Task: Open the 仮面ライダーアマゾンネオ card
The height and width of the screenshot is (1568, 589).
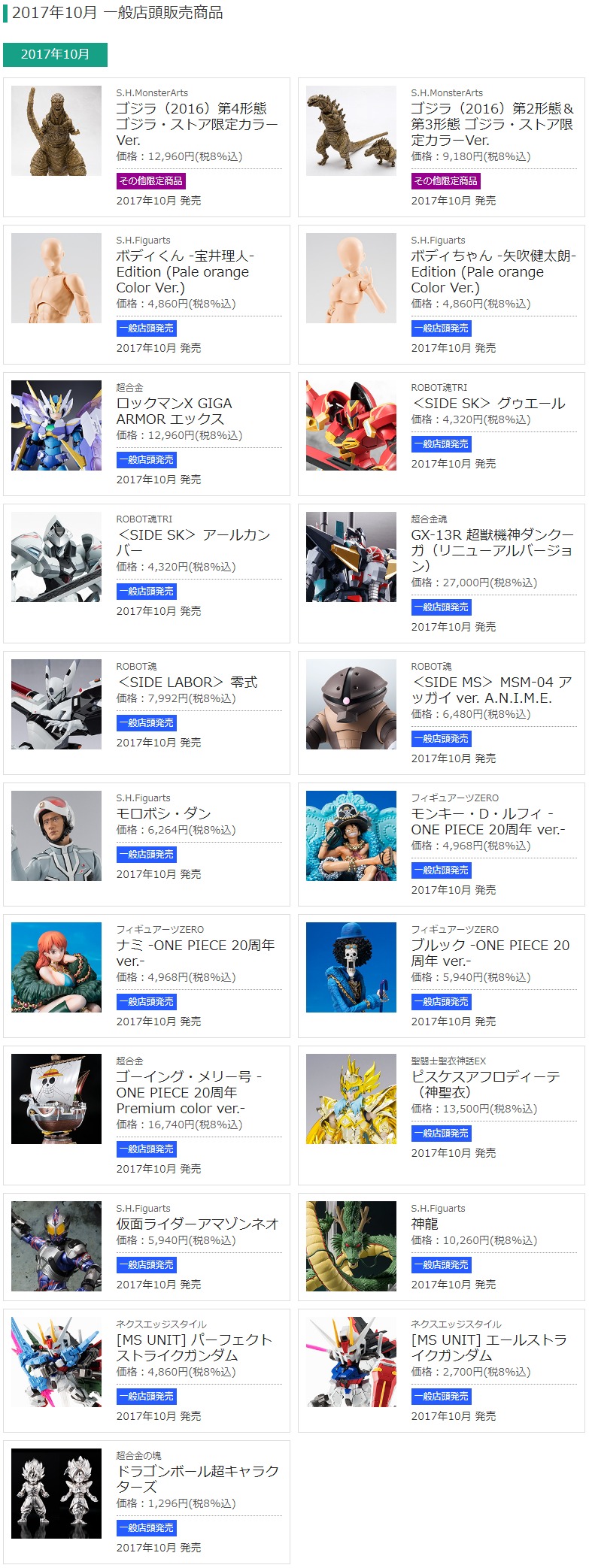Action: [x=197, y=1224]
